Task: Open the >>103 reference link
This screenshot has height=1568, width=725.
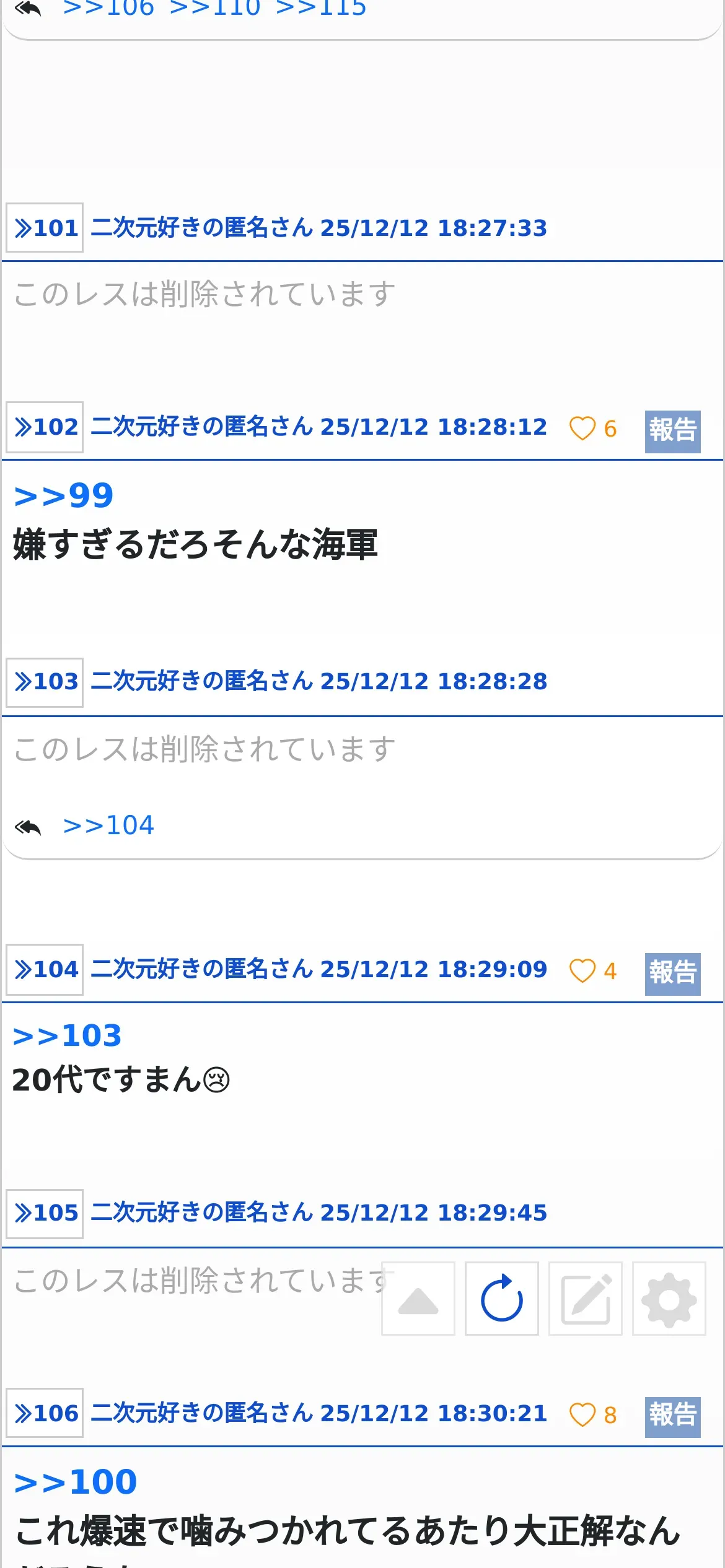Action: pyautogui.click(x=67, y=1035)
